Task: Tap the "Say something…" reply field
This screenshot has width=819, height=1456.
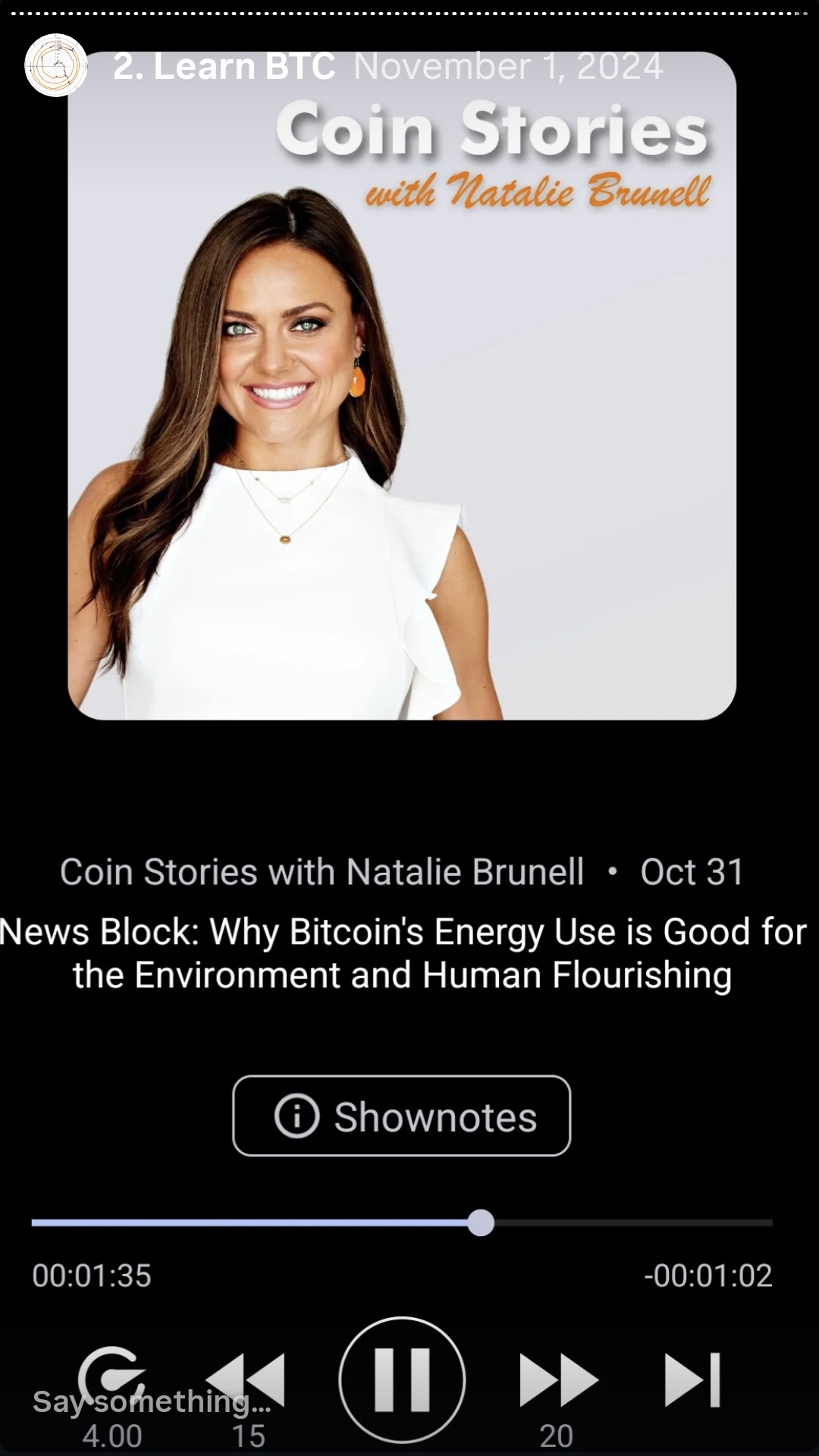Action: click(x=152, y=1401)
